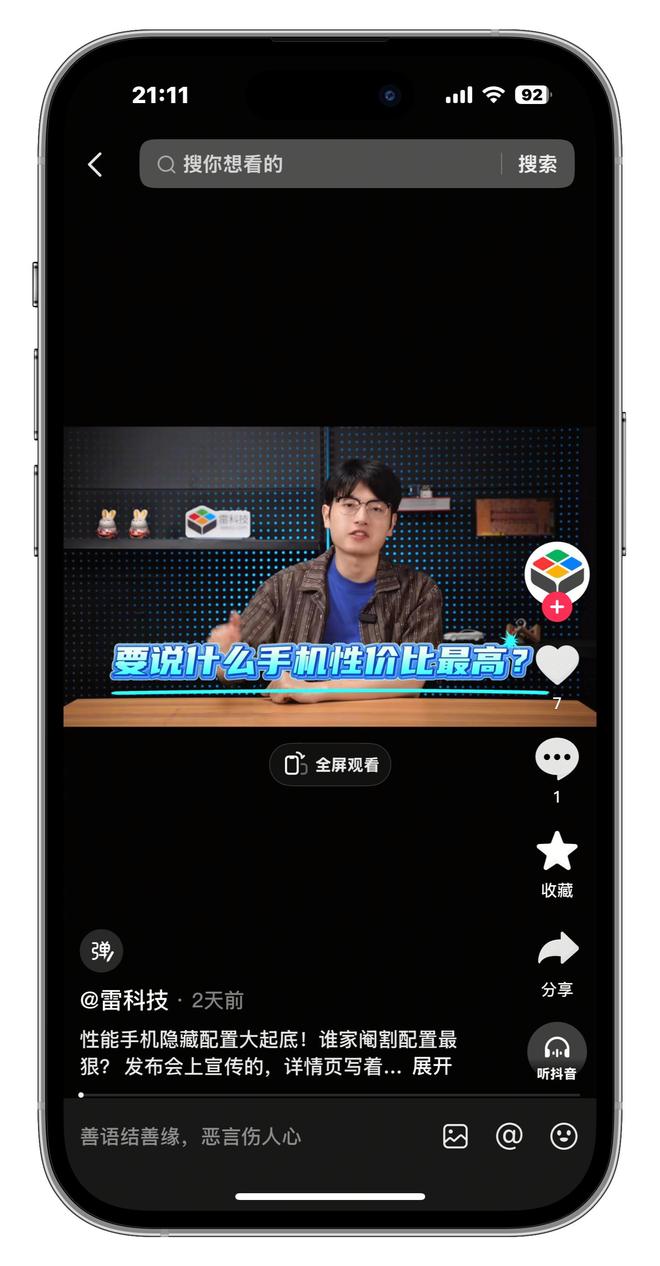This screenshot has width=660, height=1266.
Task: Mention someone with the @ icon
Action: [509, 1137]
